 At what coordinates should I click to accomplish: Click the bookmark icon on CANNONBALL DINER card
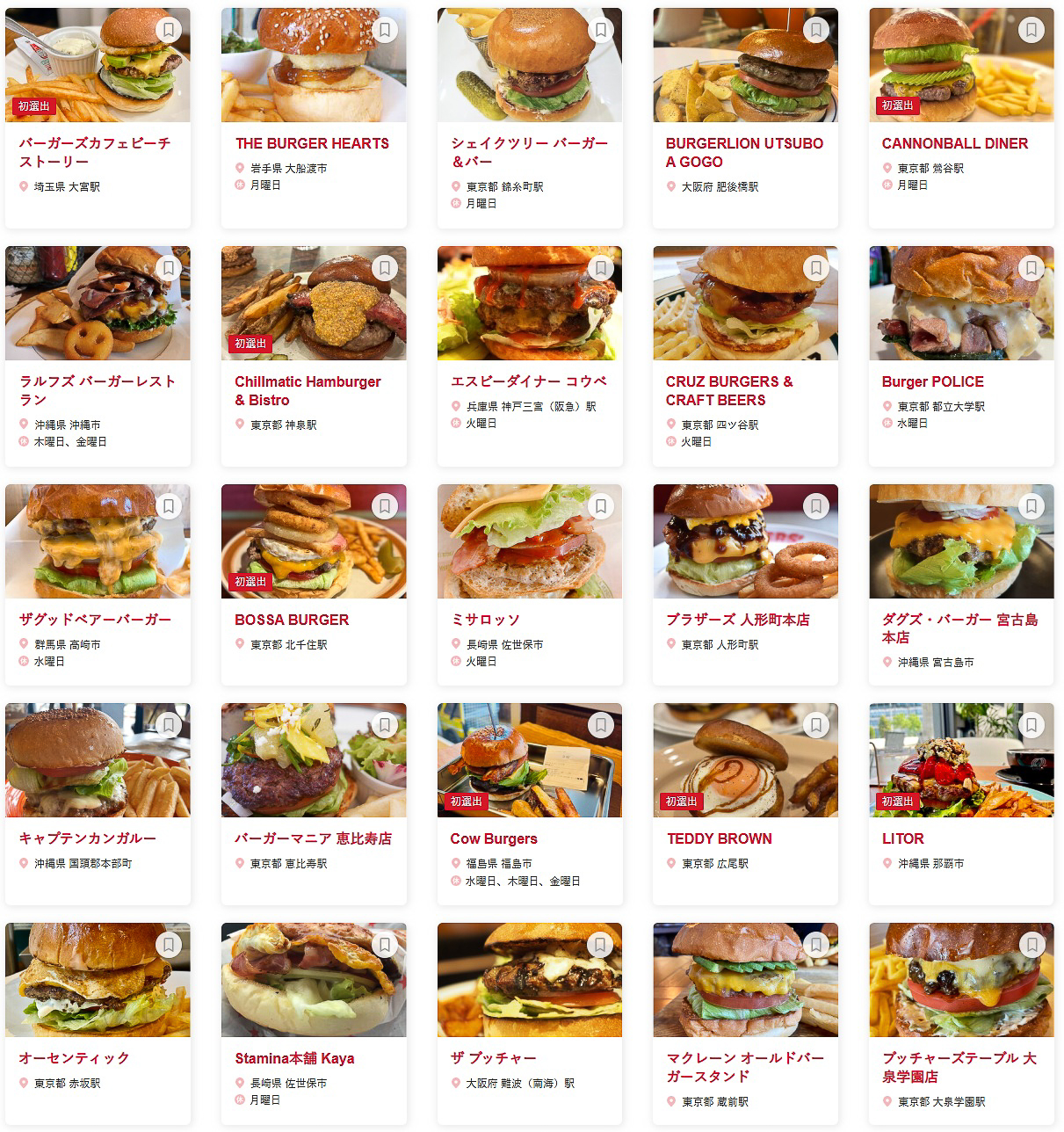[1031, 29]
